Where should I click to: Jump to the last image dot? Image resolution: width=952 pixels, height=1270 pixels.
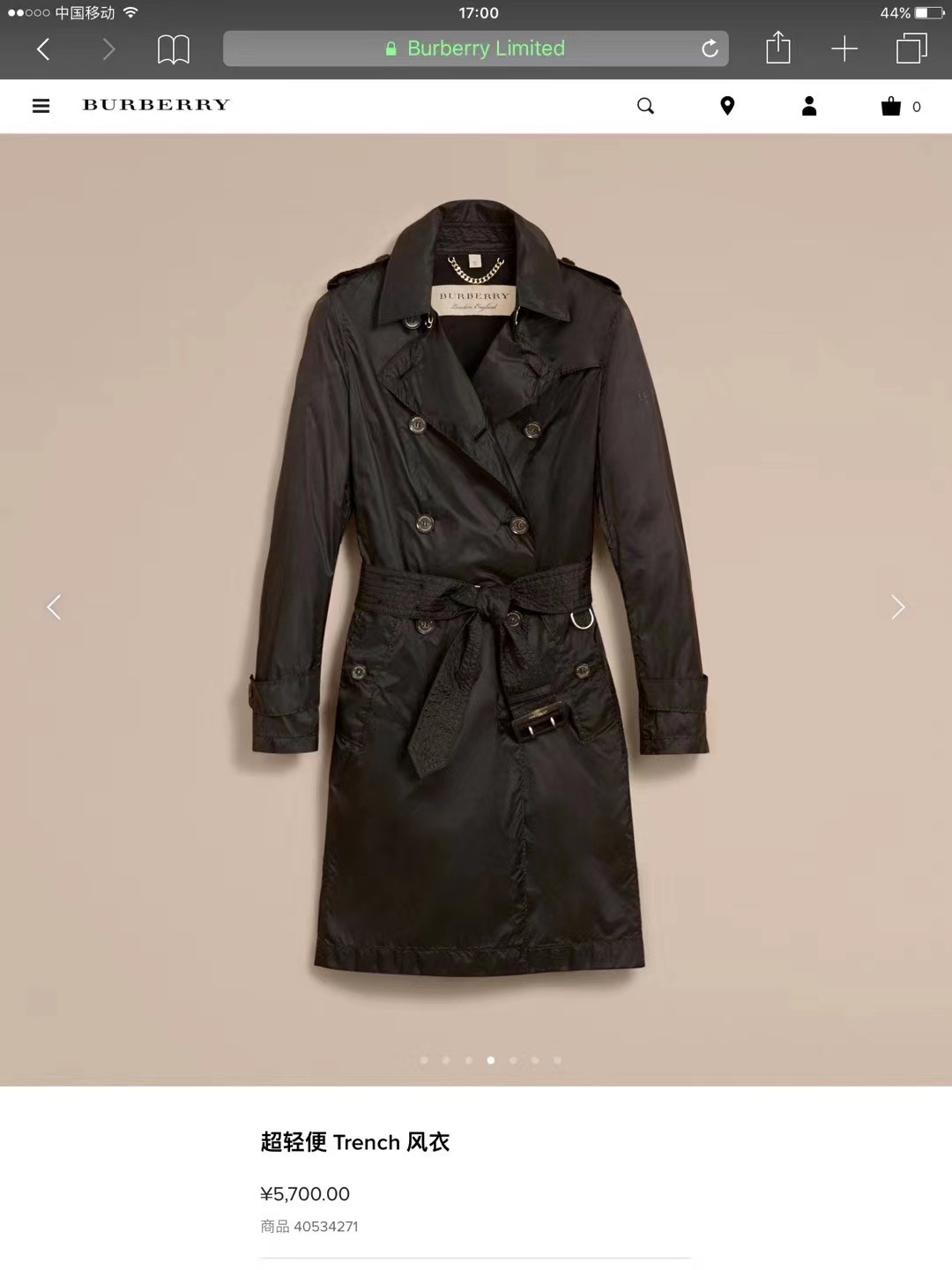tap(557, 1060)
